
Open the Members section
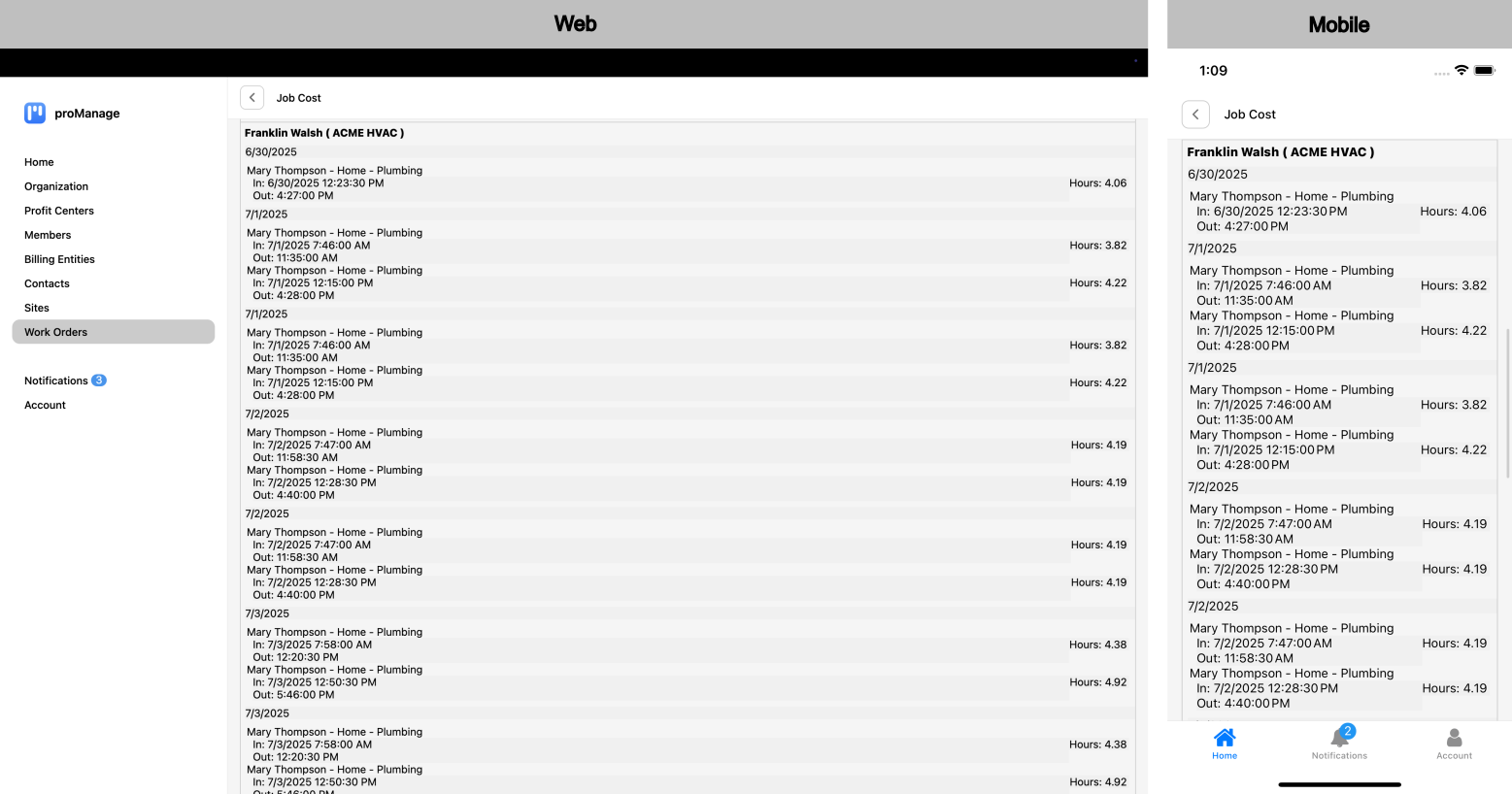[x=48, y=235]
